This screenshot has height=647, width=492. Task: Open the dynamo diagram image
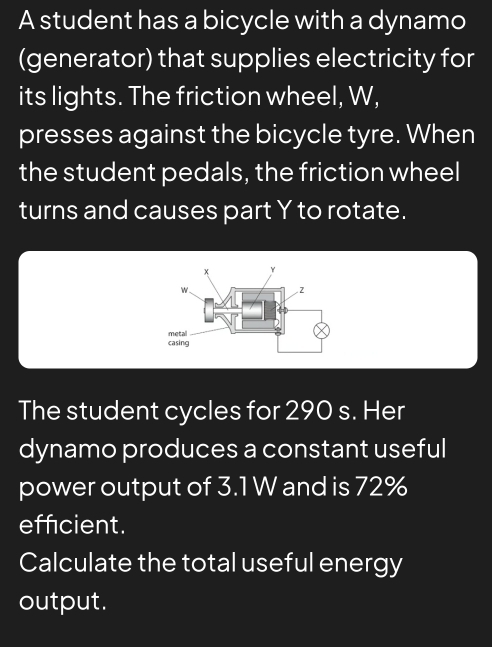click(x=248, y=309)
